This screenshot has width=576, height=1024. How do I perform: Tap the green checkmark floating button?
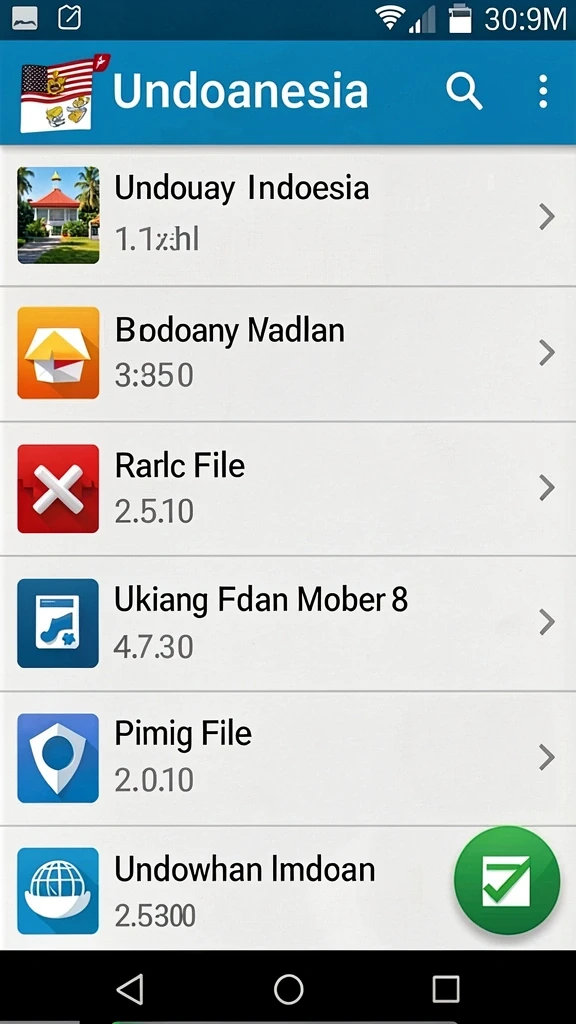tap(507, 880)
